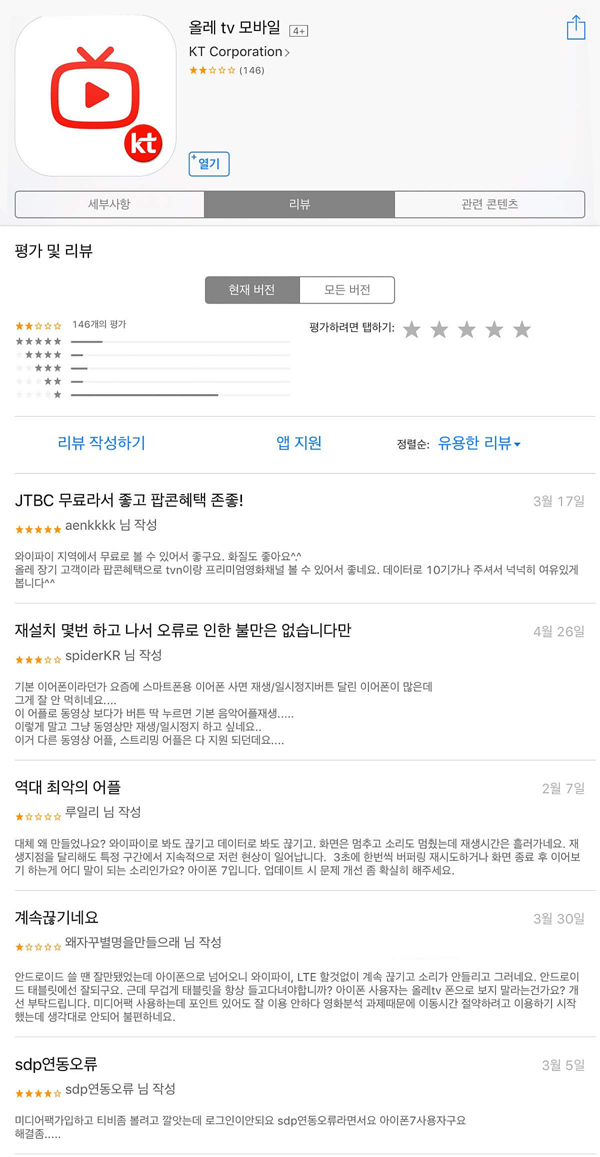Show reviews for 모든 버전
600x1157 pixels.
(347, 290)
